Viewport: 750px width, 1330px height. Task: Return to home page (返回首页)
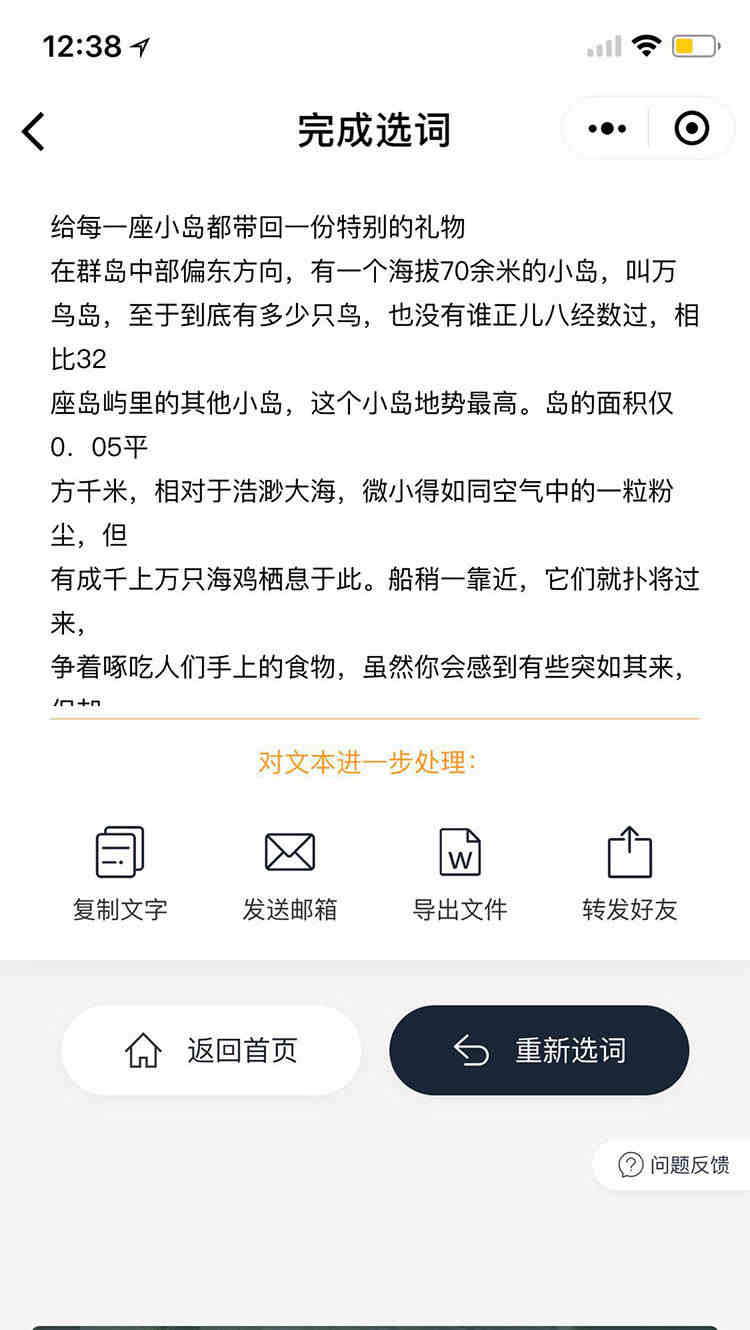click(211, 1050)
